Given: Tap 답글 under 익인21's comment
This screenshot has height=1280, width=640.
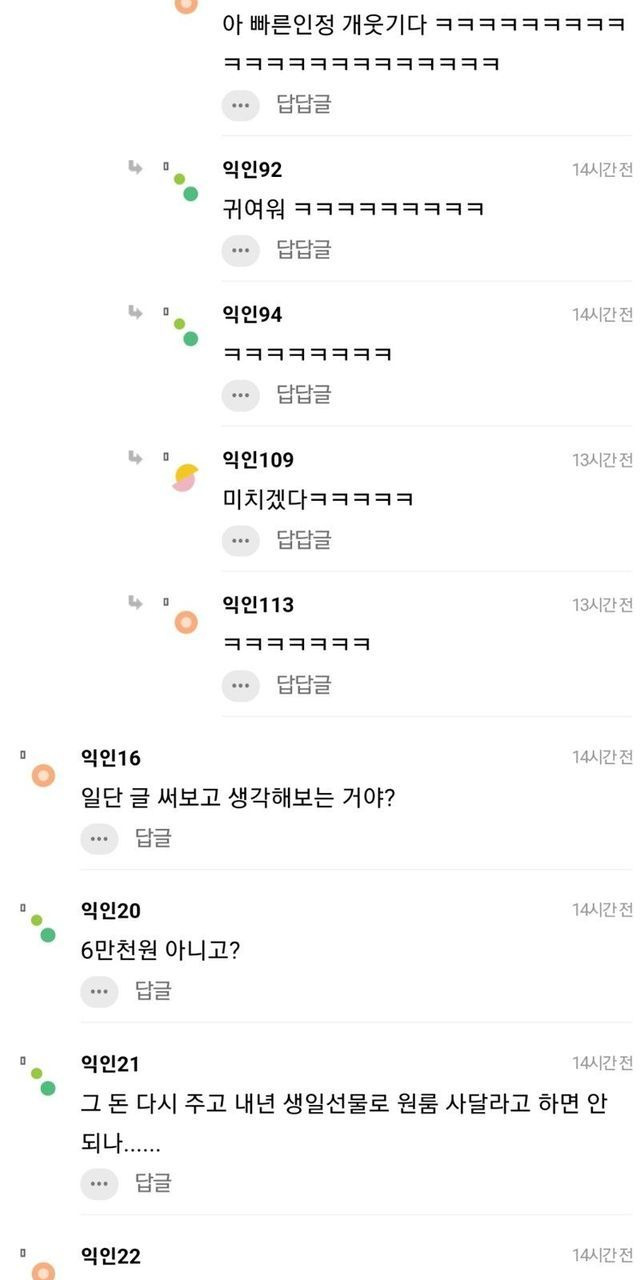Looking at the screenshot, I should (153, 1183).
